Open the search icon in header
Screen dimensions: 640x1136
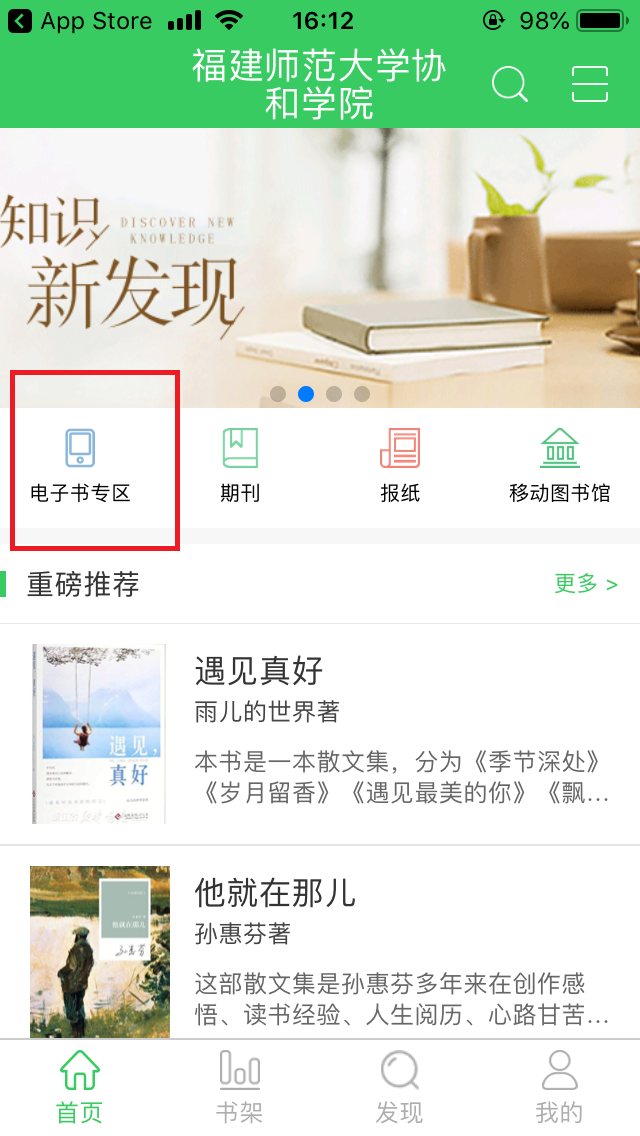point(509,84)
